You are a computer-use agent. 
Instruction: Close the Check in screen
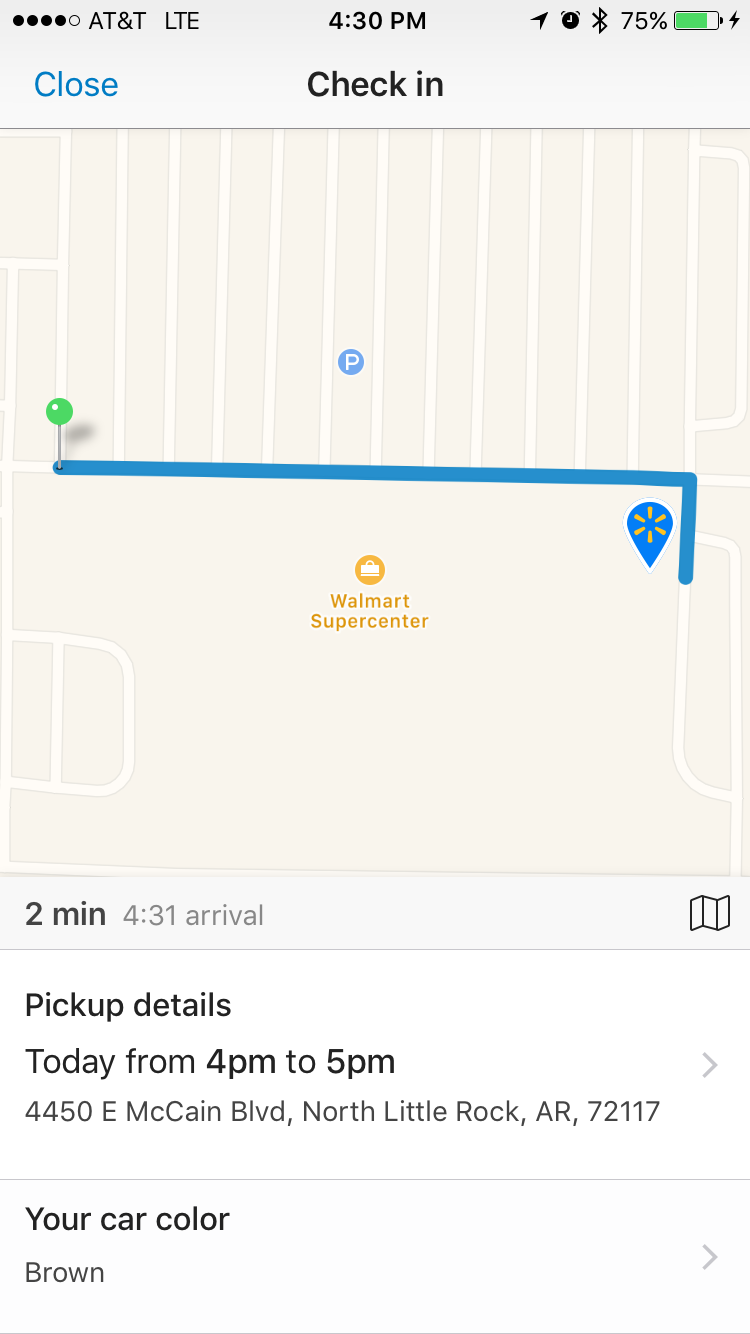pos(76,85)
